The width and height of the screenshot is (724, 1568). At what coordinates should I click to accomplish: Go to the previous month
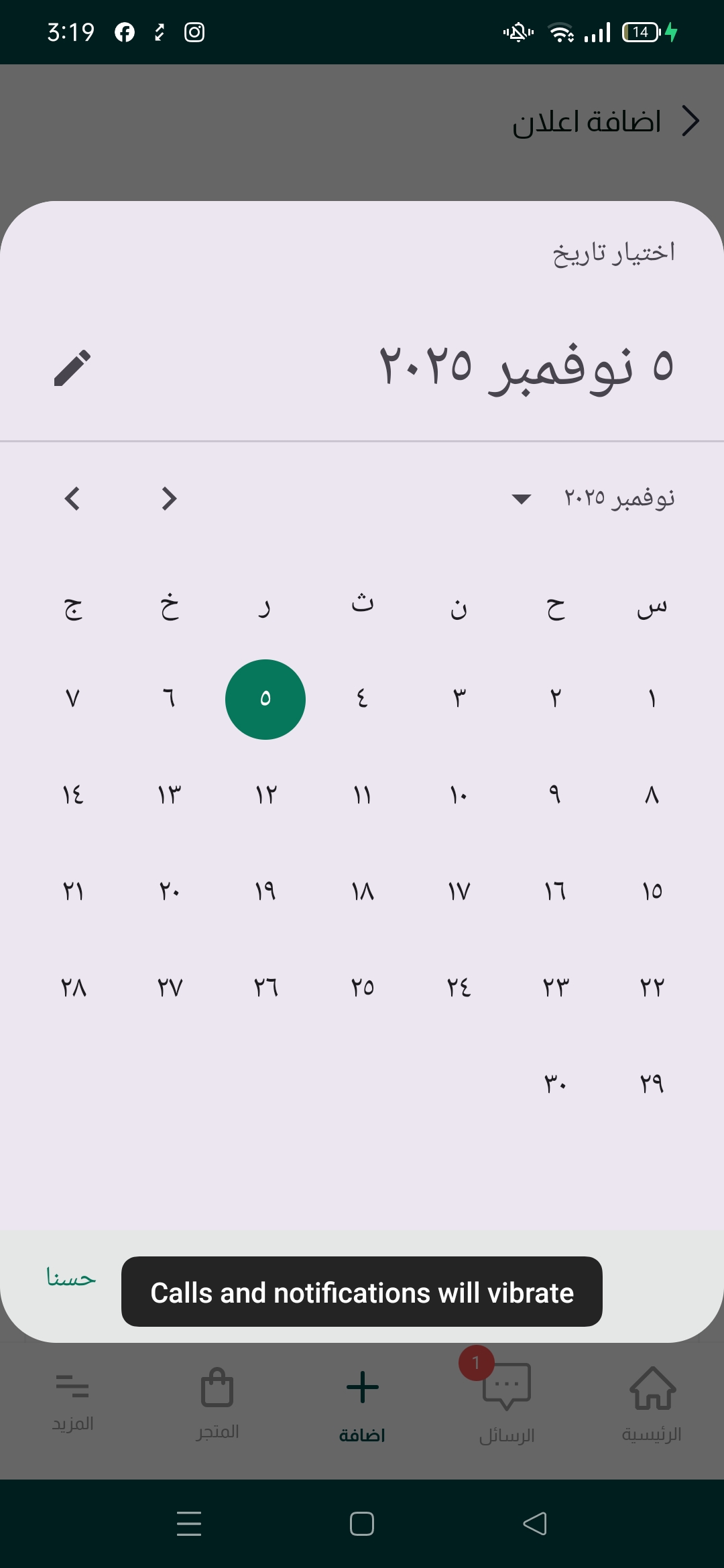point(169,499)
